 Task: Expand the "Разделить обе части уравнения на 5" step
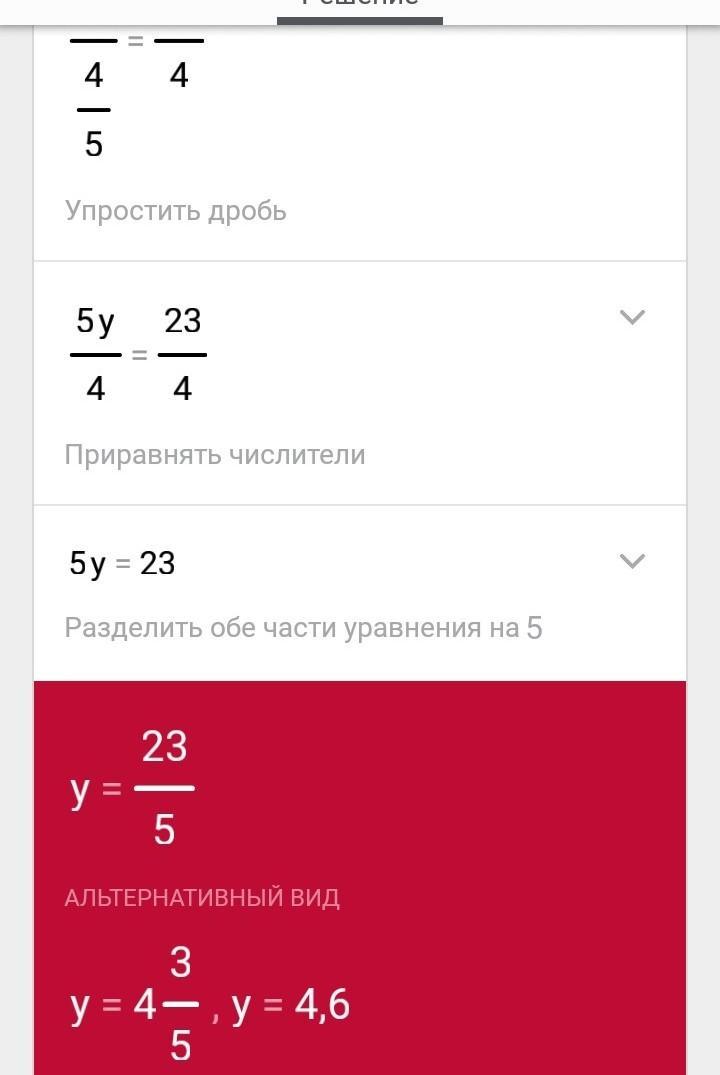(632, 561)
